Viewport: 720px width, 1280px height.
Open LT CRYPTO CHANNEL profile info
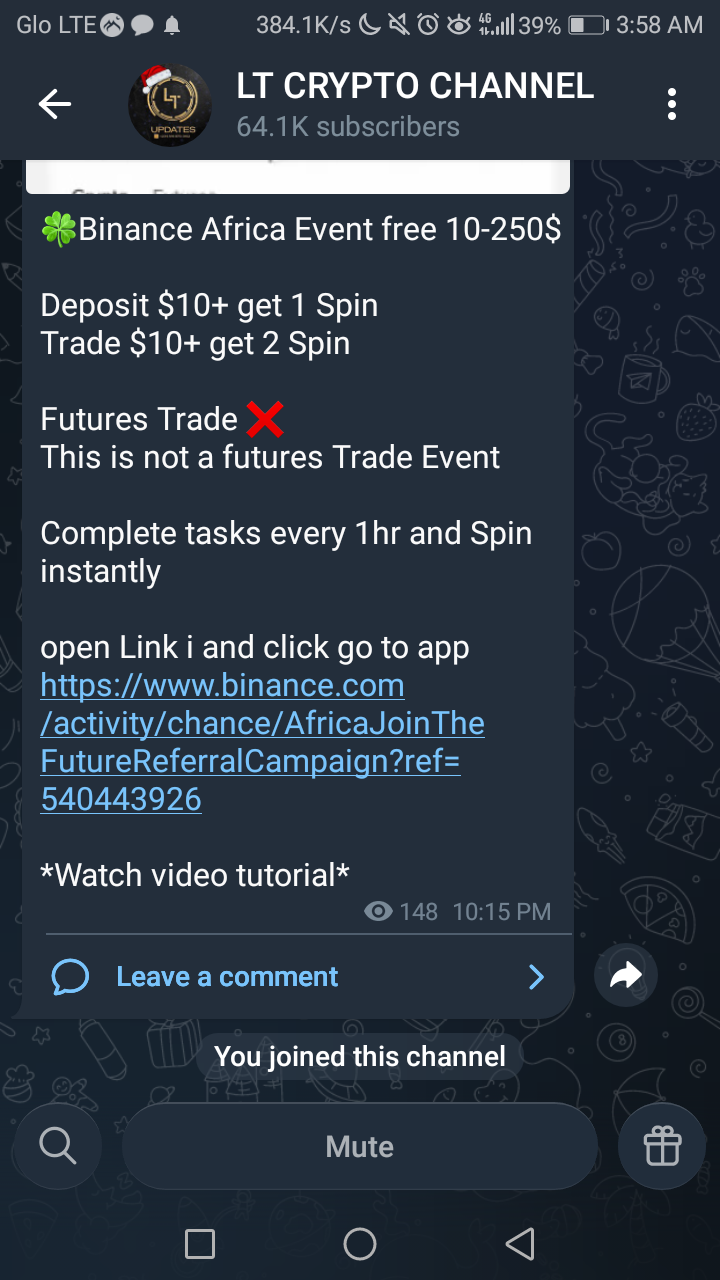pyautogui.click(x=415, y=104)
